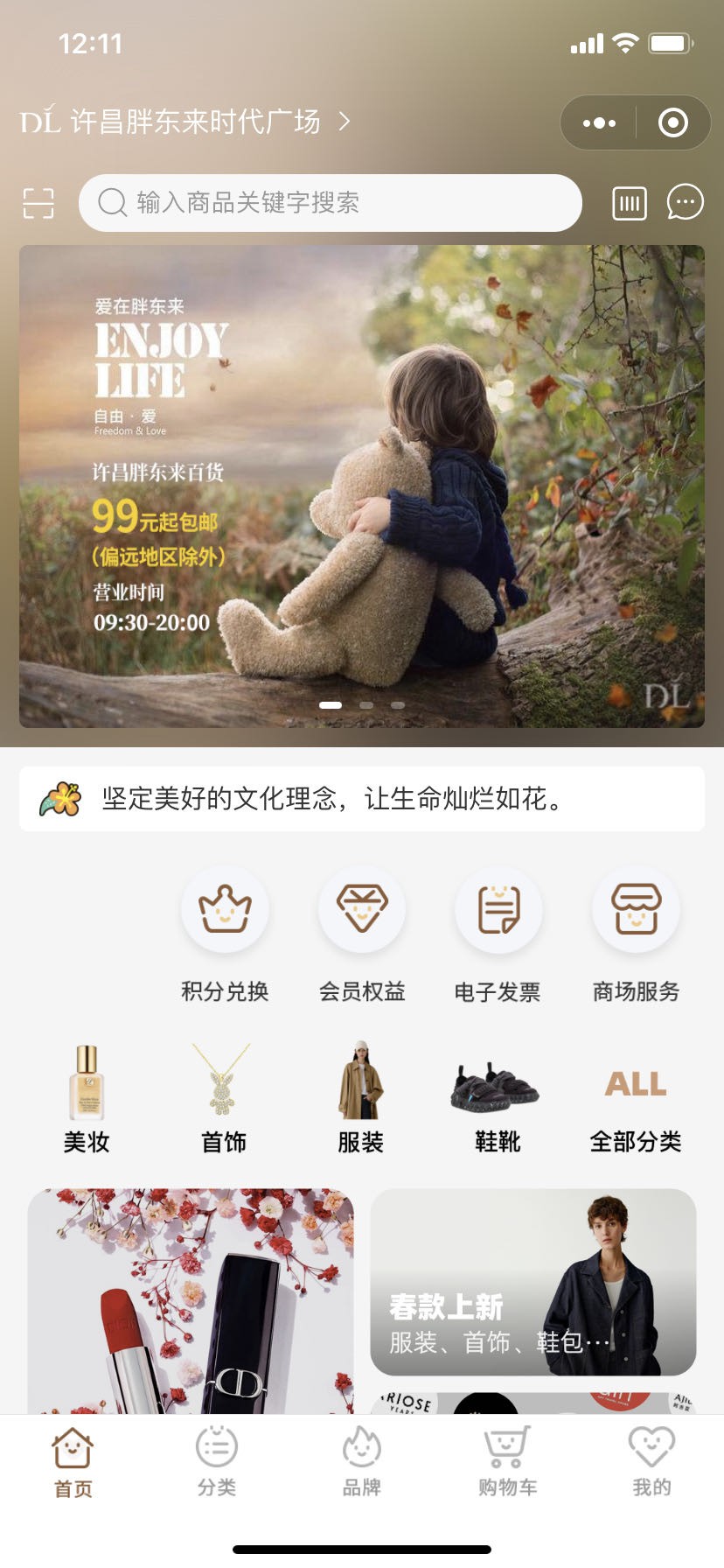Image resolution: width=724 pixels, height=1568 pixels.
Task: Tap the product keyword search box
Action: tap(331, 203)
